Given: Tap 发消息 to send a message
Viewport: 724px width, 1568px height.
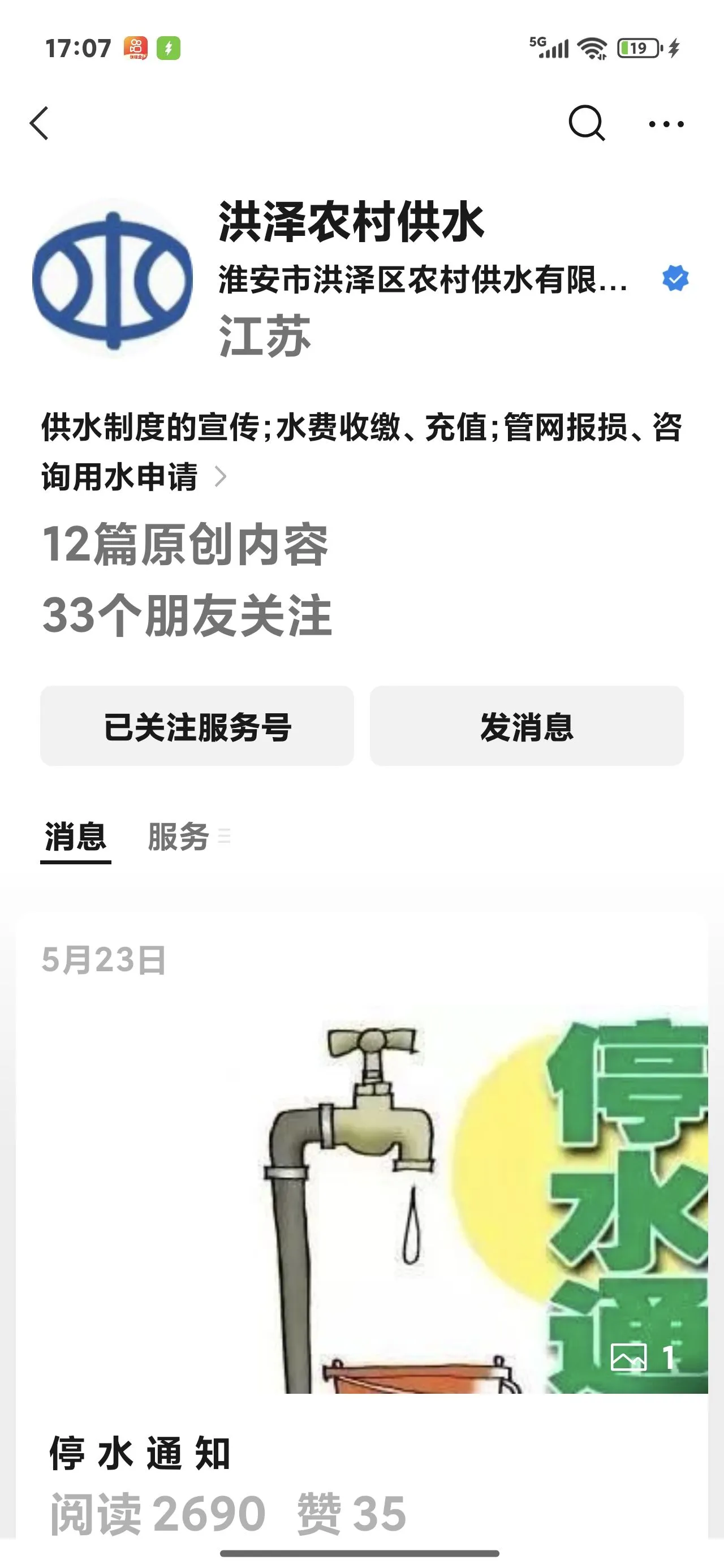Looking at the screenshot, I should [x=527, y=726].
